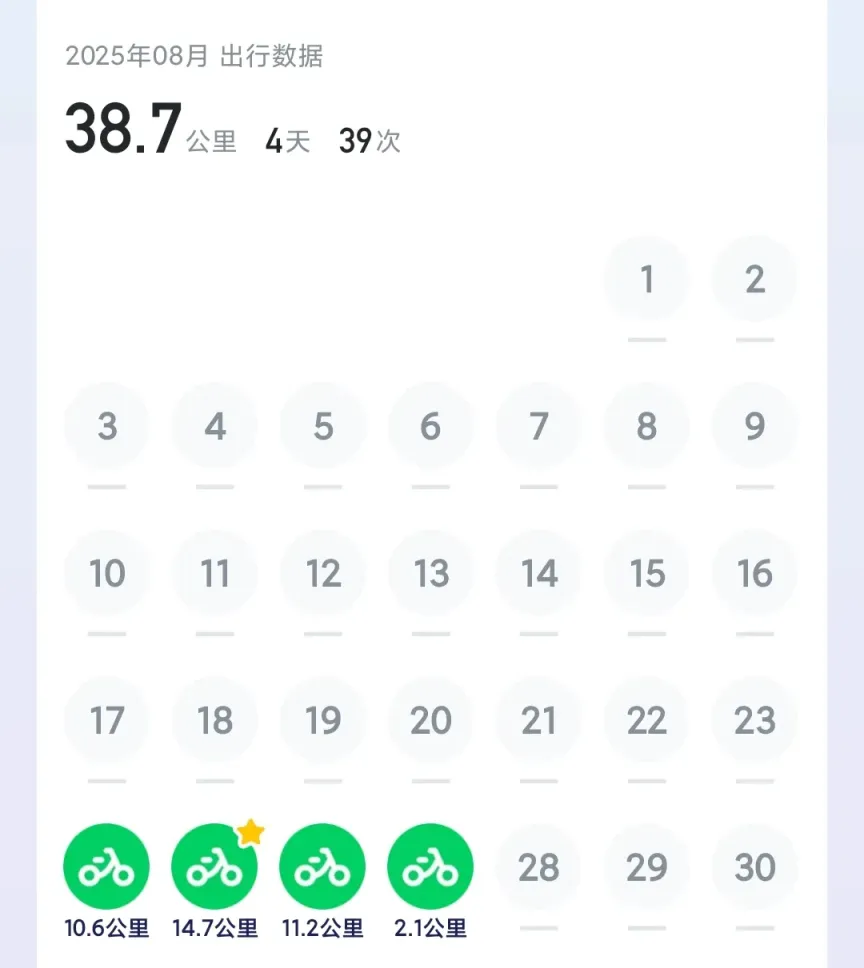The height and width of the screenshot is (968, 864).
Task: Tap day 3 in the second row
Action: pos(107,427)
